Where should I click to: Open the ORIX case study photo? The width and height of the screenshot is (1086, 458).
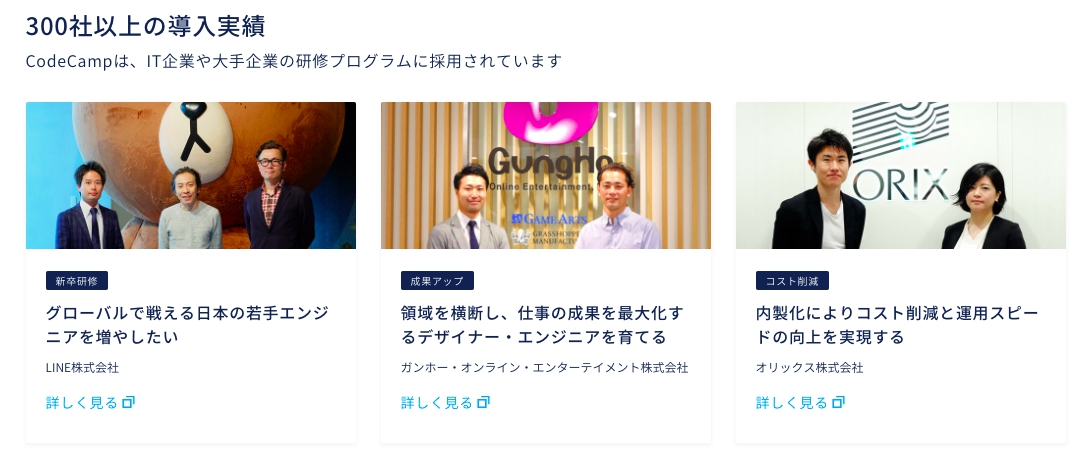(901, 175)
